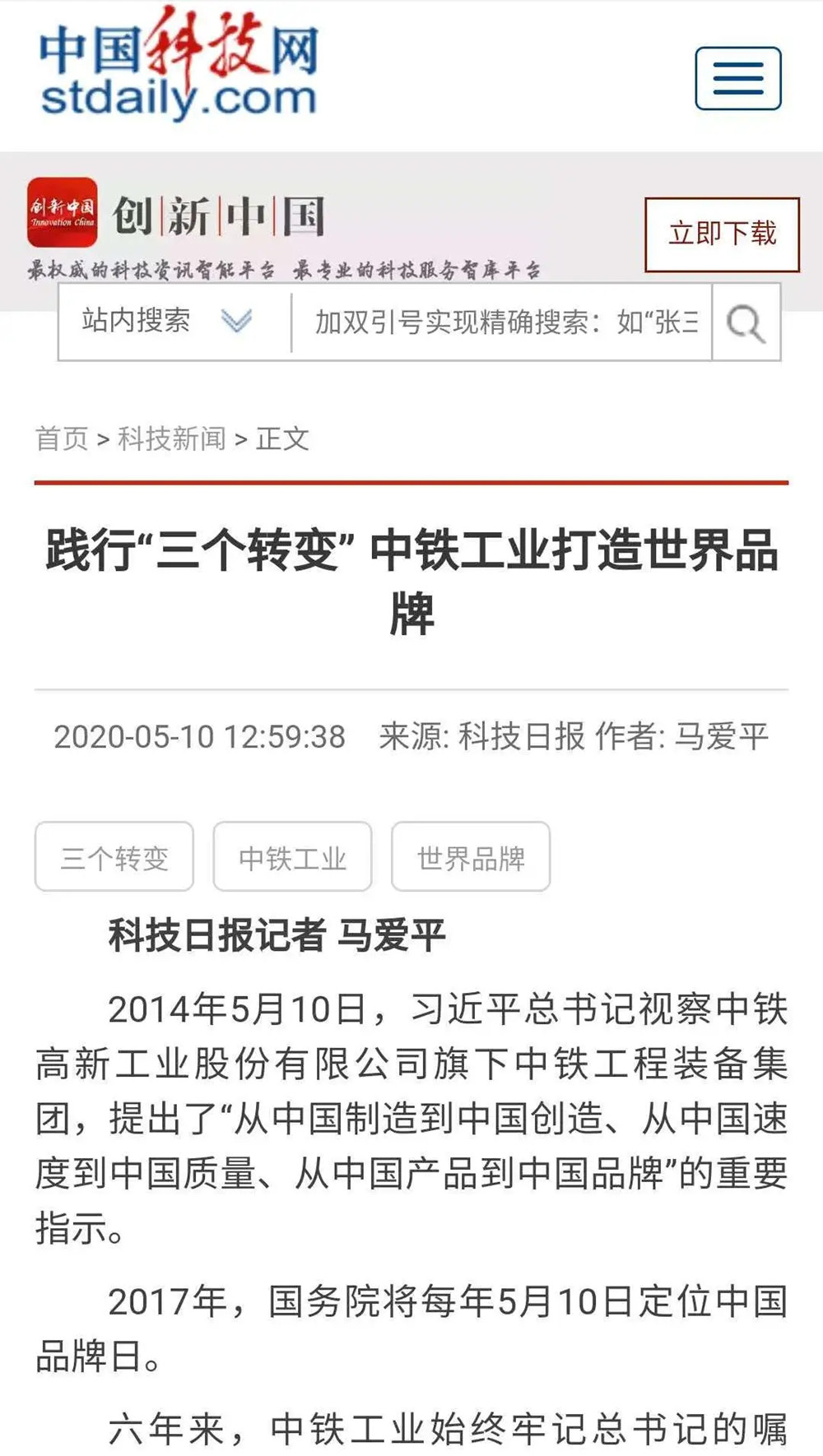The height and width of the screenshot is (1456, 823).
Task: Open the hamburger menu button
Action: [x=737, y=79]
